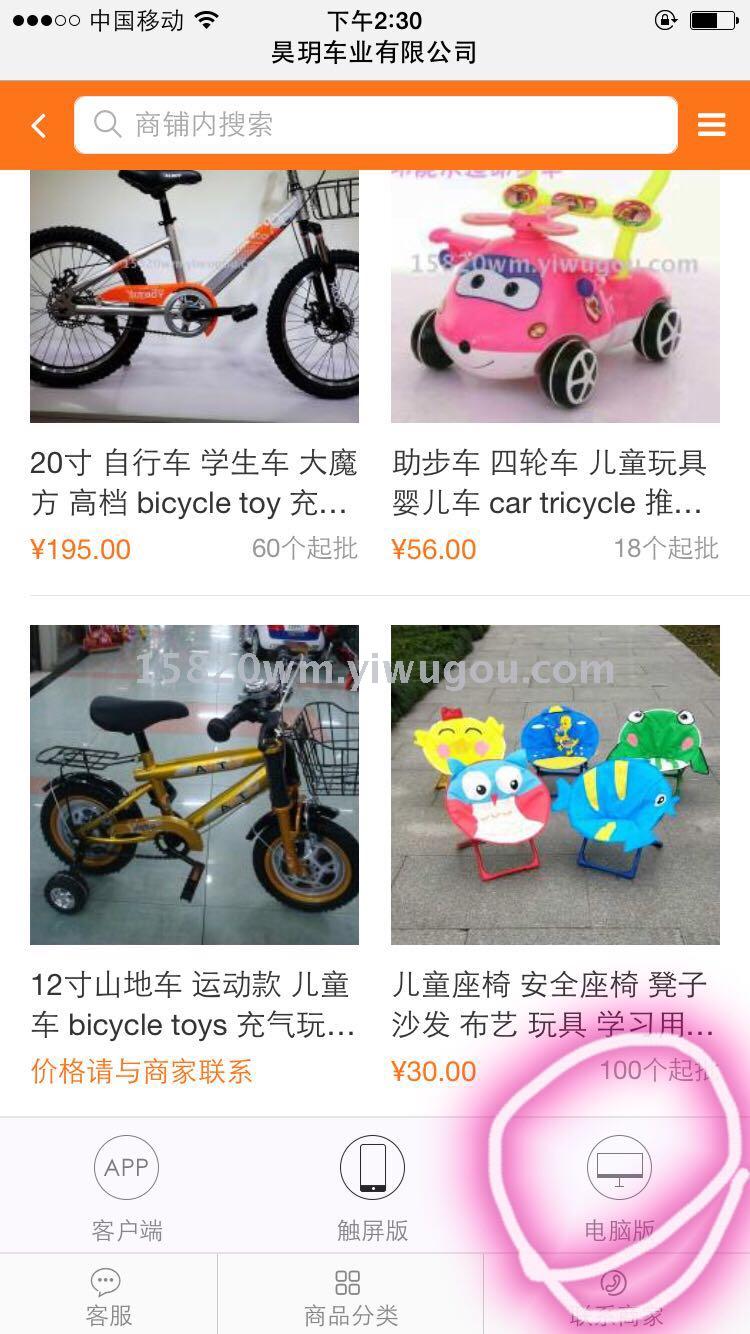Select the 触屏版 touch version
The image size is (750, 1334).
372,1186
